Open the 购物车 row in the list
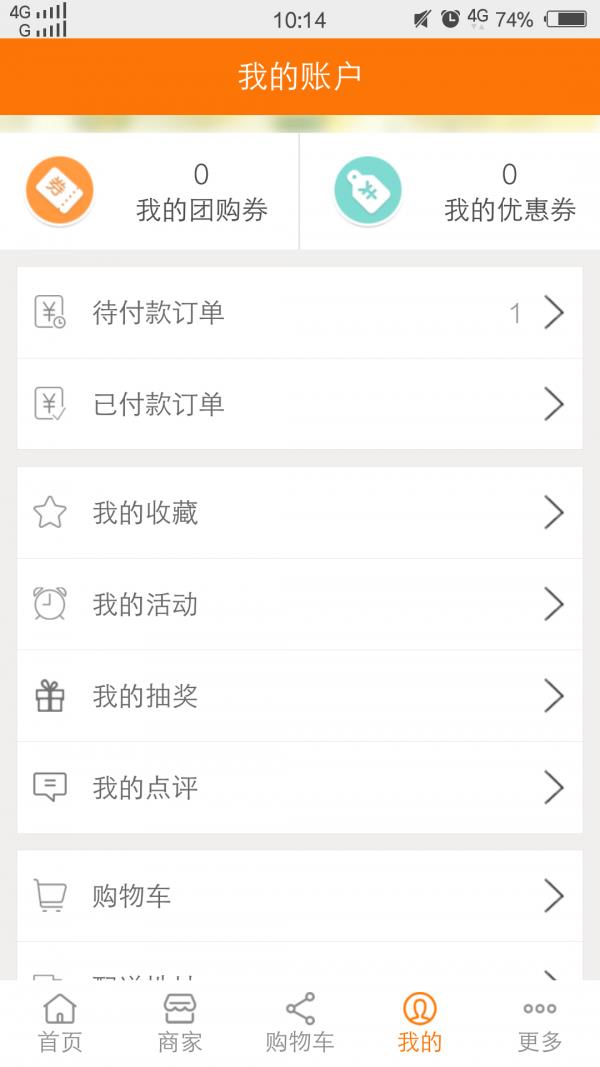The width and height of the screenshot is (600, 1067). pyautogui.click(x=300, y=896)
